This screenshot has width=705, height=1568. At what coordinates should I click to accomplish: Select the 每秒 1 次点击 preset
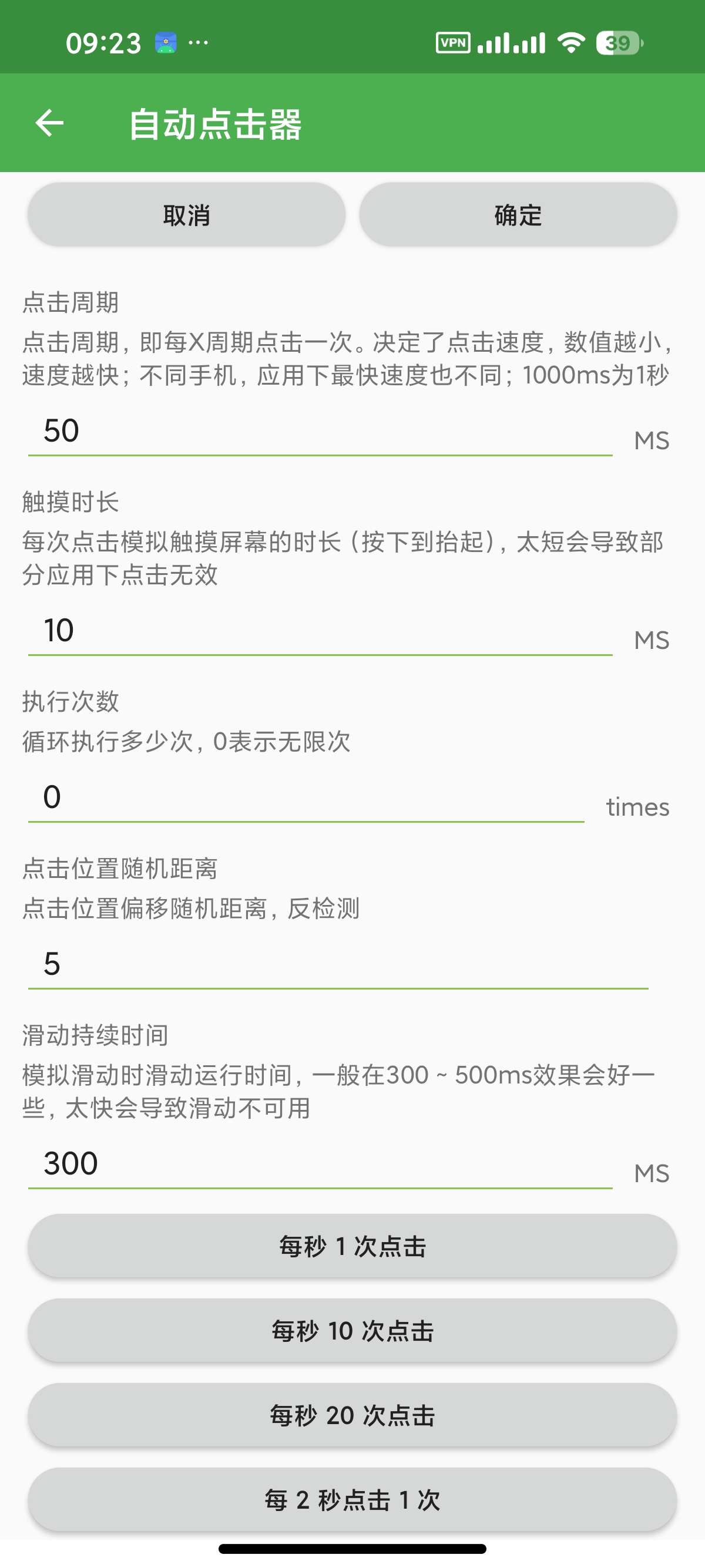click(x=352, y=1246)
